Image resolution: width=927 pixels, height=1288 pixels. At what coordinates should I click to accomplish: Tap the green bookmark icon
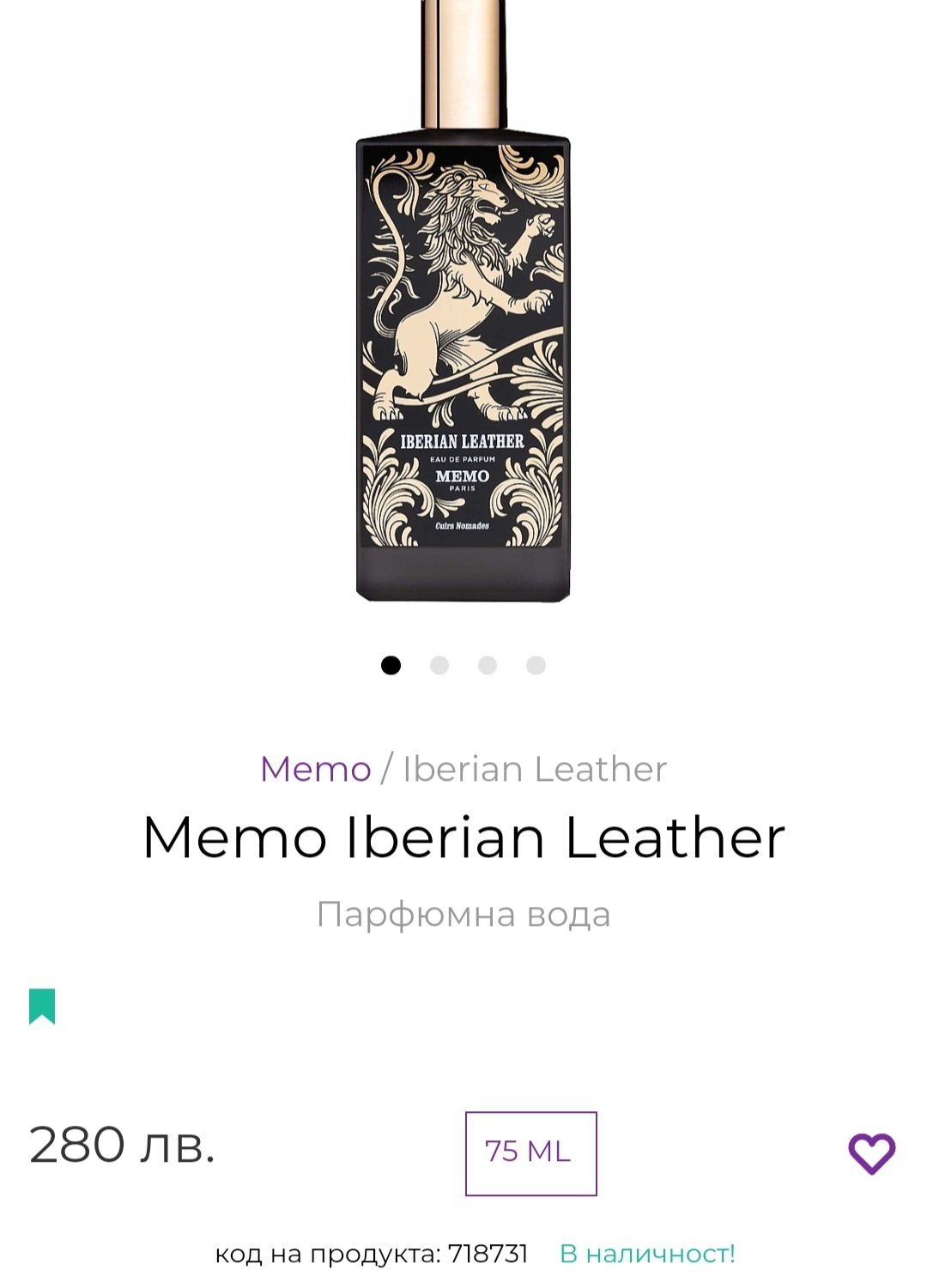tap(42, 1007)
